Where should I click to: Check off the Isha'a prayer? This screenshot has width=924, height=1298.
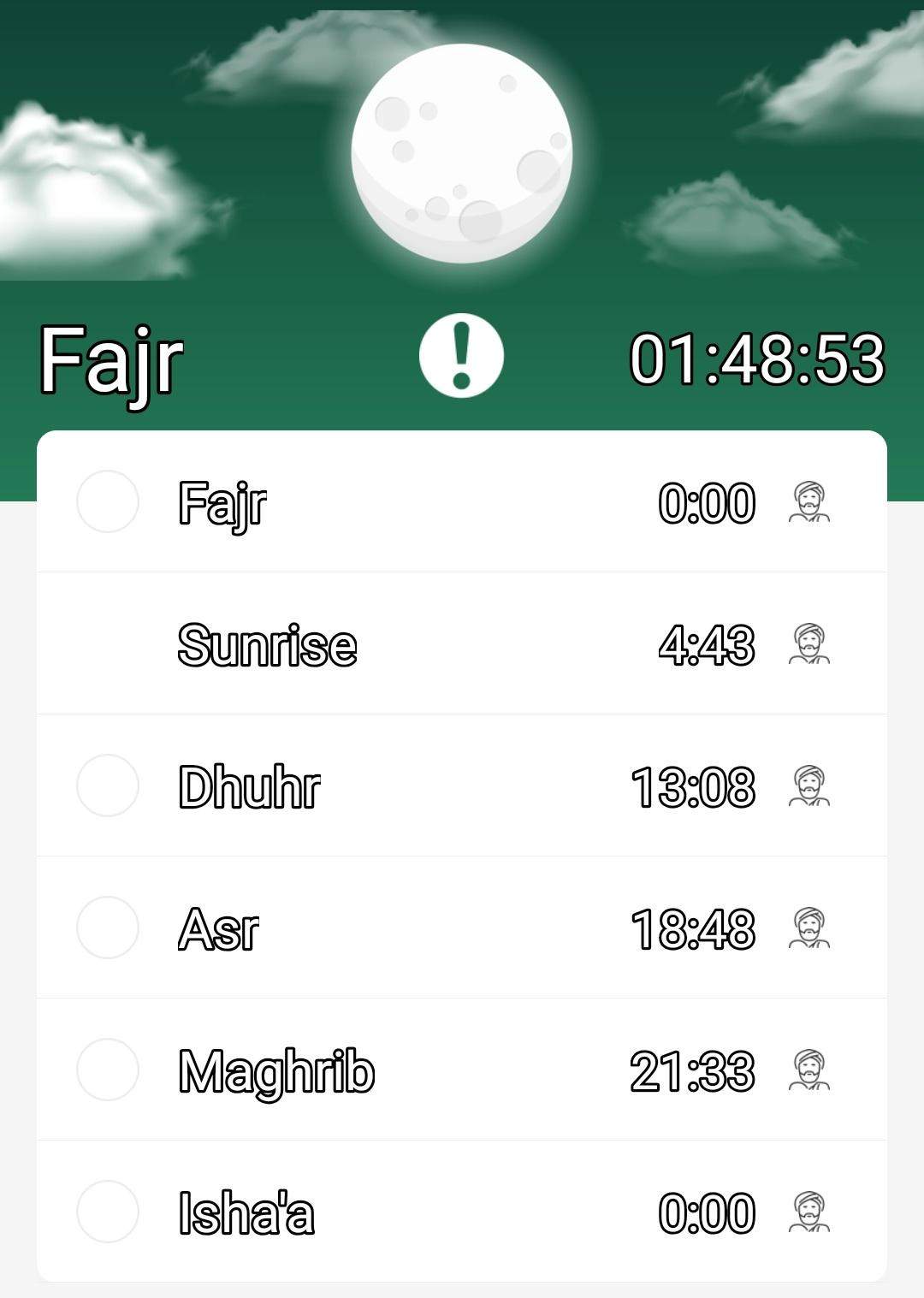(108, 1212)
